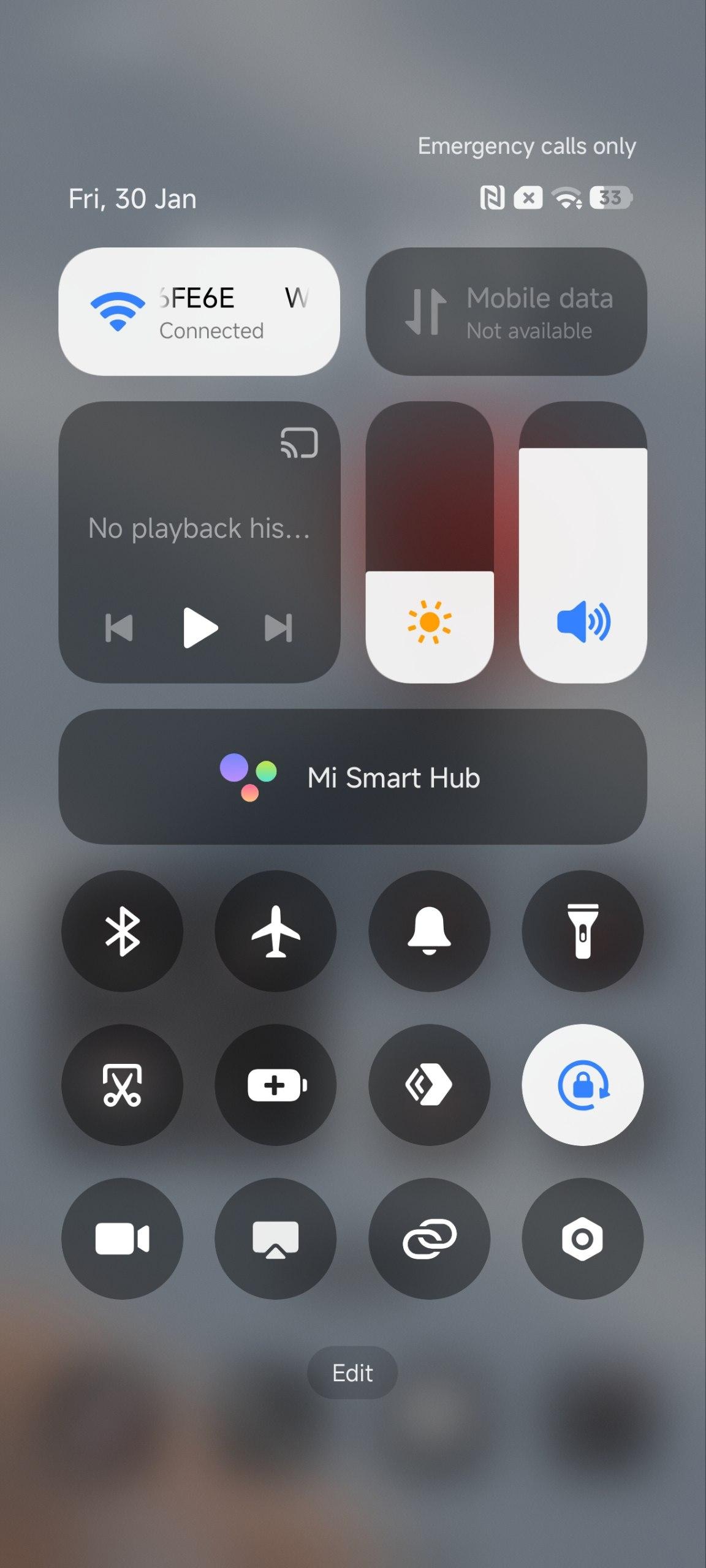Tap Edit to rearrange tiles
Screen dimensions: 706x1568
pos(352,1373)
